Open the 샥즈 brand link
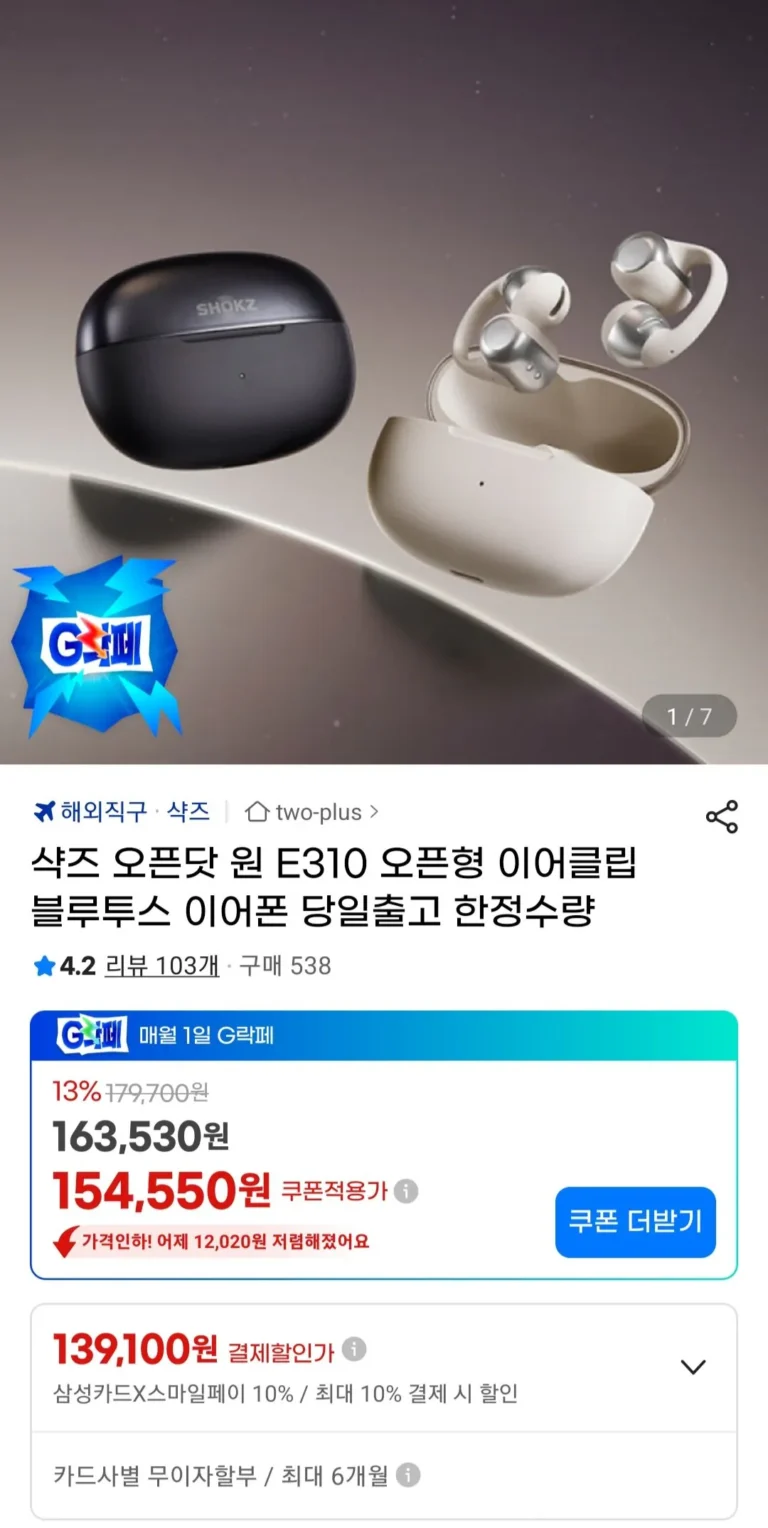This screenshot has height=1528, width=768. point(188,812)
